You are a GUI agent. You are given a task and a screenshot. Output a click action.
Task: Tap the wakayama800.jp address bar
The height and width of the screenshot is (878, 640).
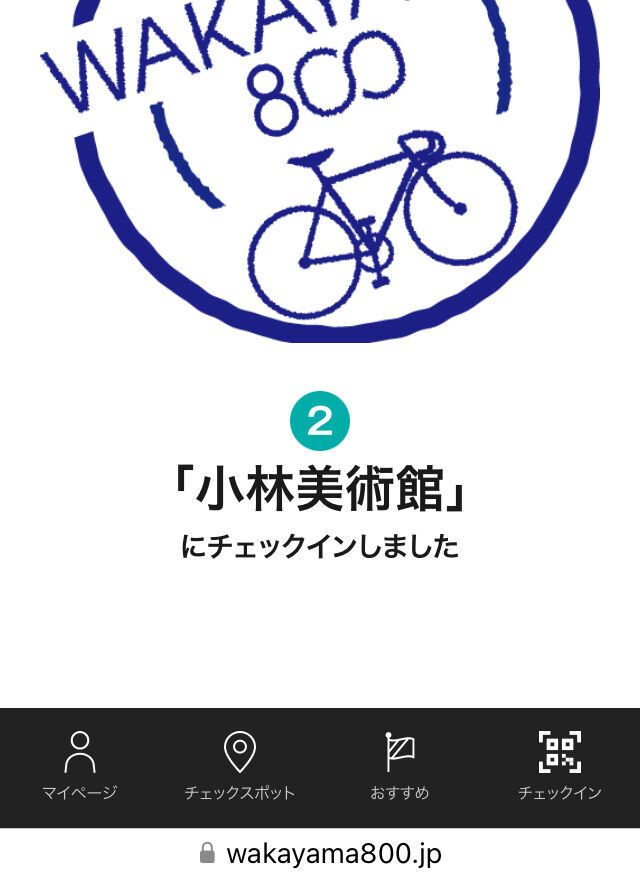pyautogui.click(x=320, y=854)
